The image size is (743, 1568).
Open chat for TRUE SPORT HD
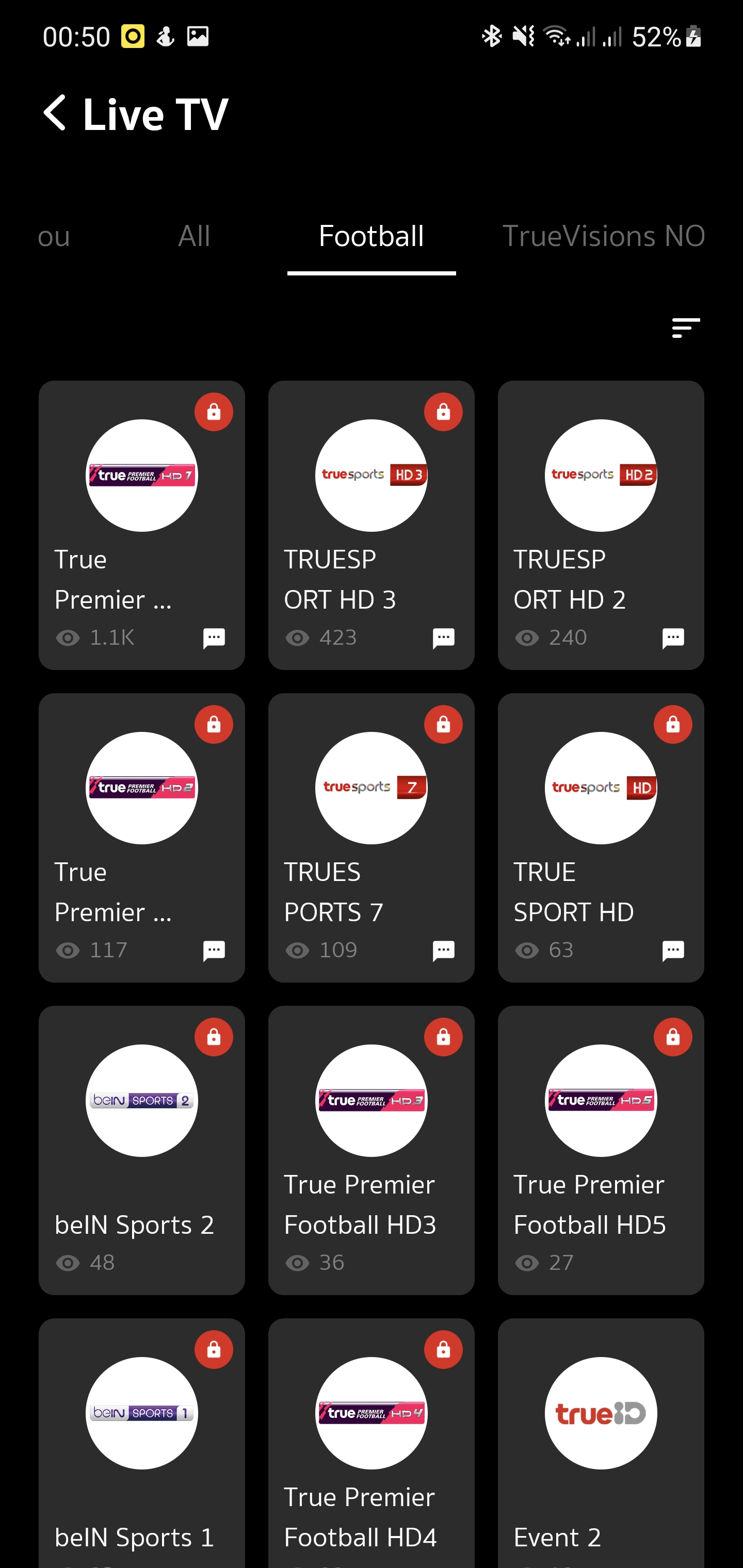673,951
